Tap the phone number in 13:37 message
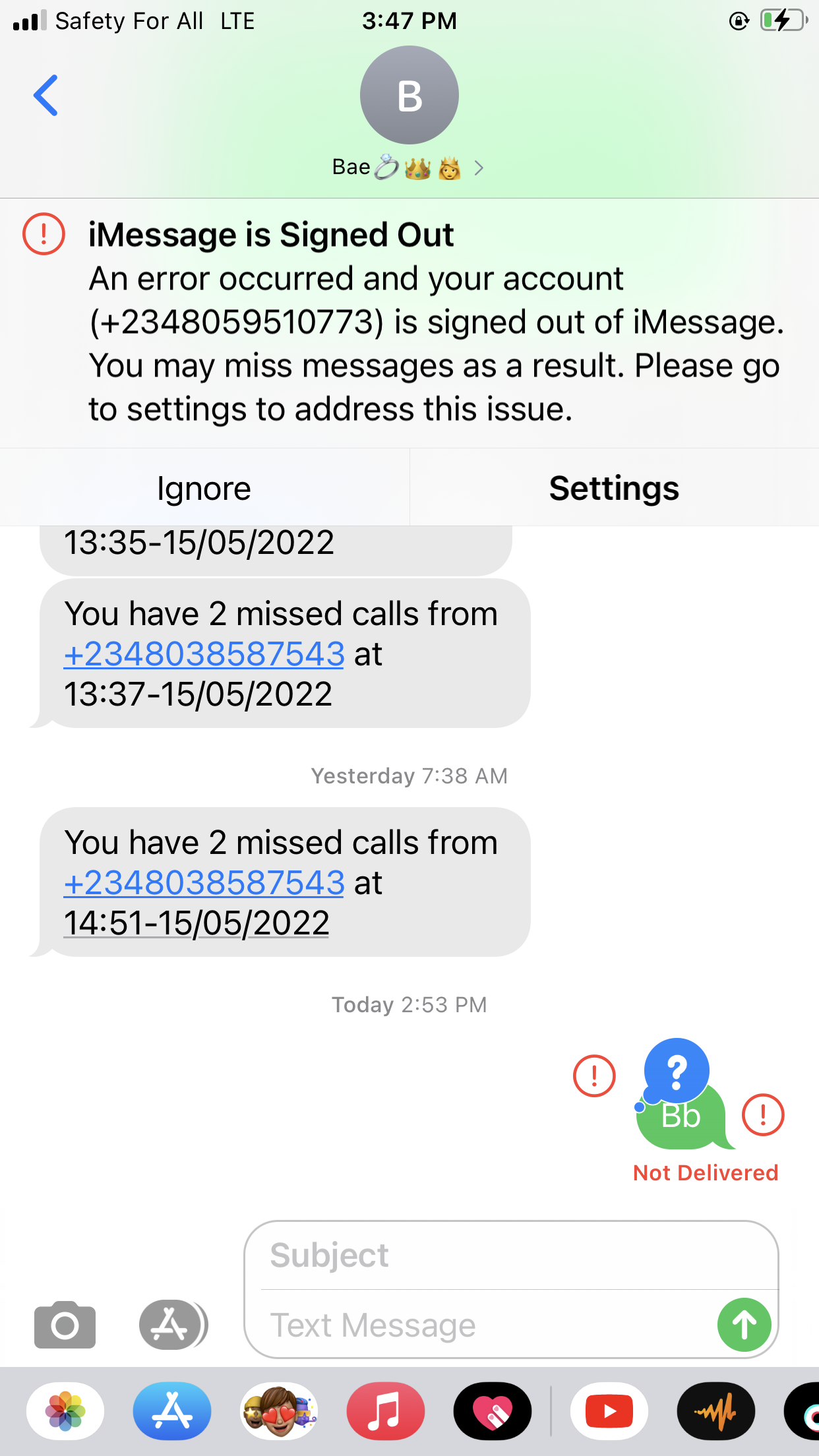 (204, 654)
